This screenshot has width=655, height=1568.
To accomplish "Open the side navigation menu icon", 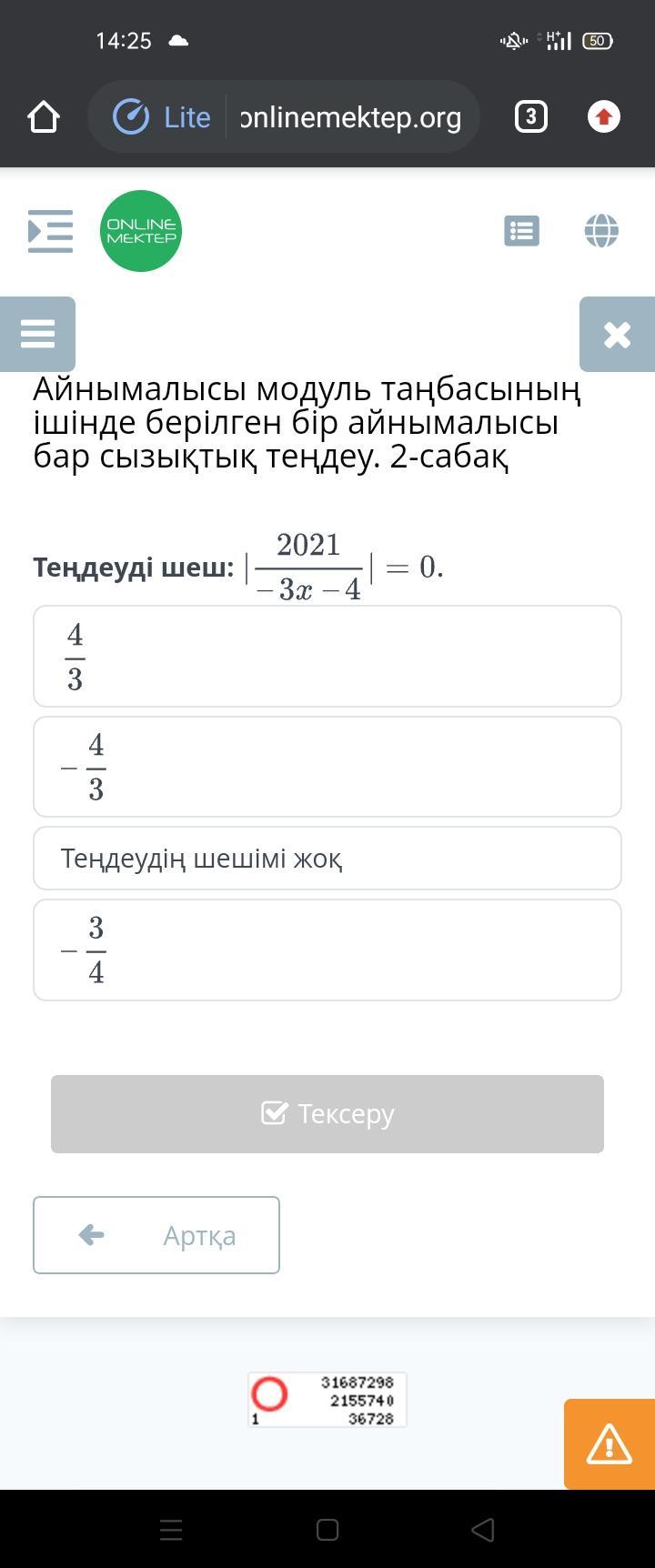I will click(50, 231).
